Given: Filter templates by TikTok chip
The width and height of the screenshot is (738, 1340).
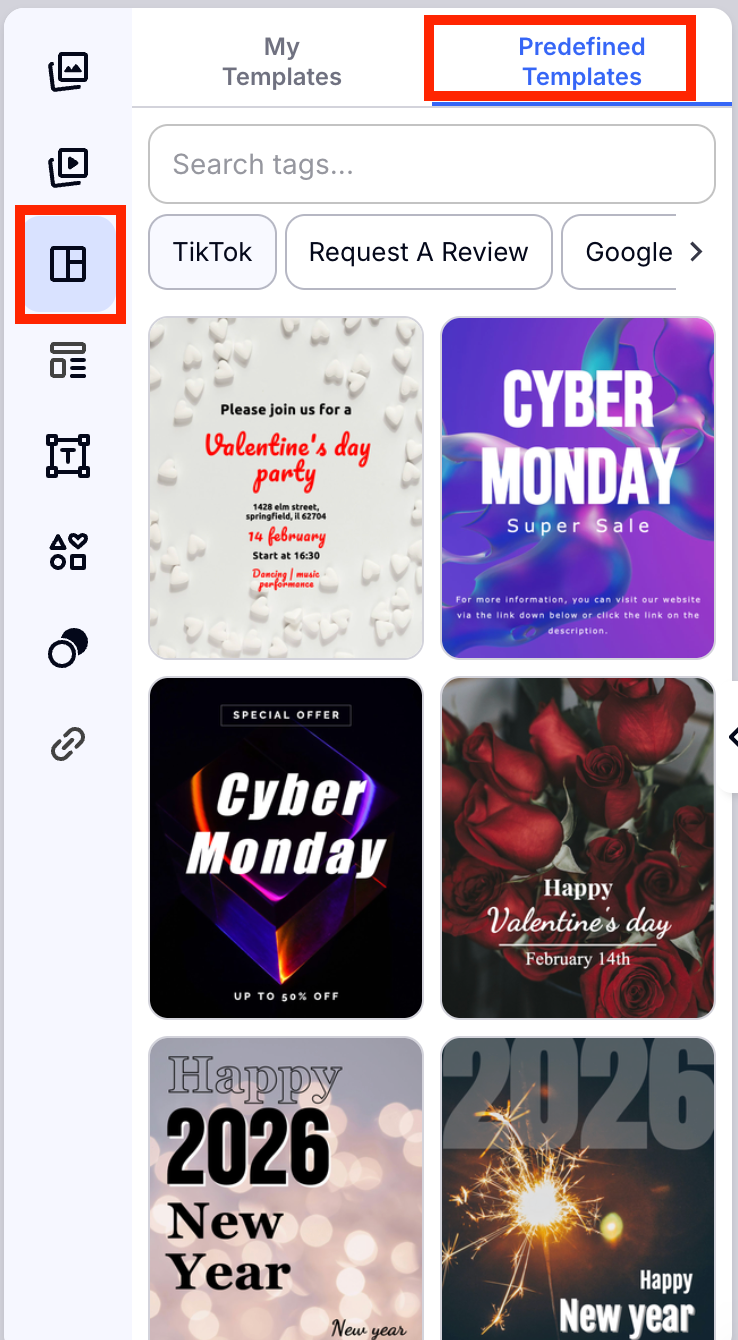Looking at the screenshot, I should tap(212, 252).
